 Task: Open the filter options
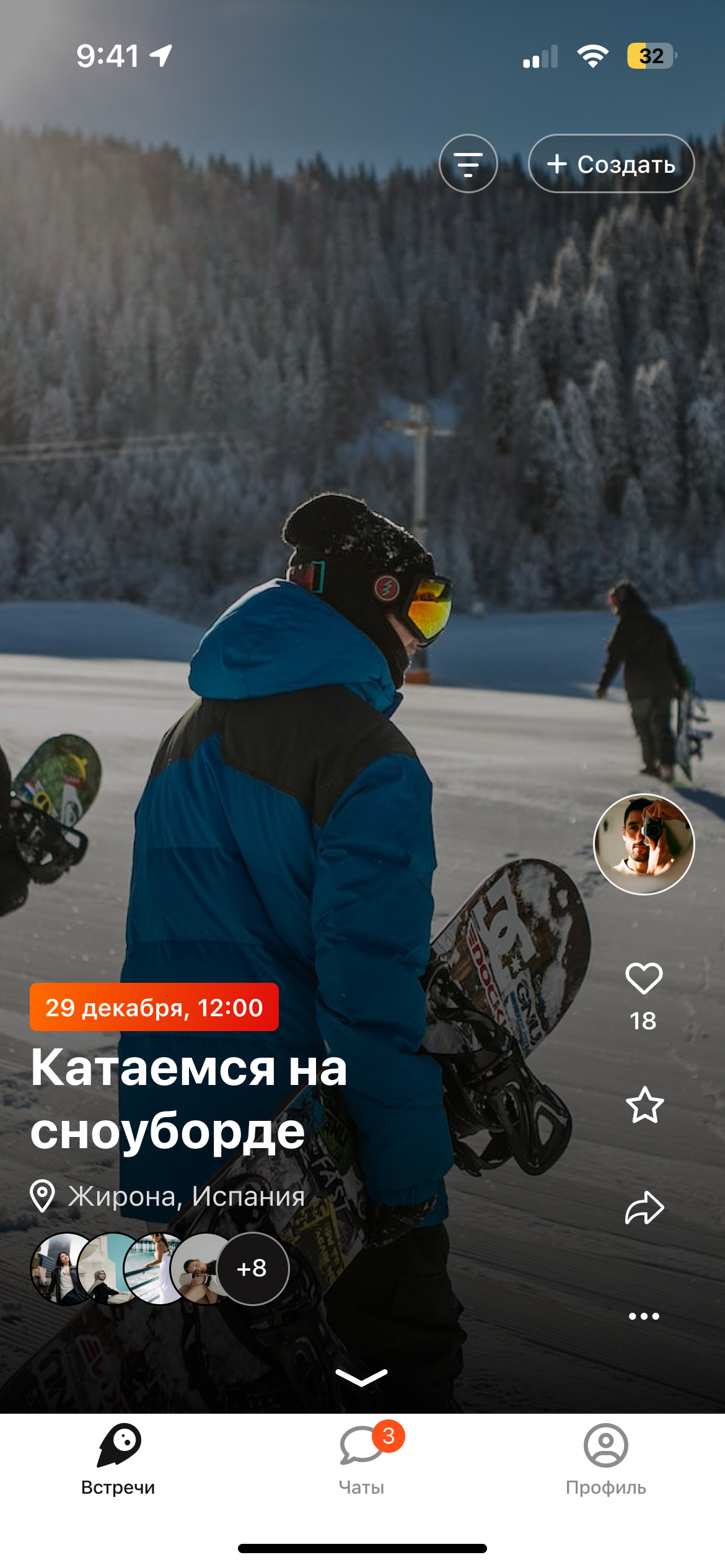pyautogui.click(x=468, y=163)
